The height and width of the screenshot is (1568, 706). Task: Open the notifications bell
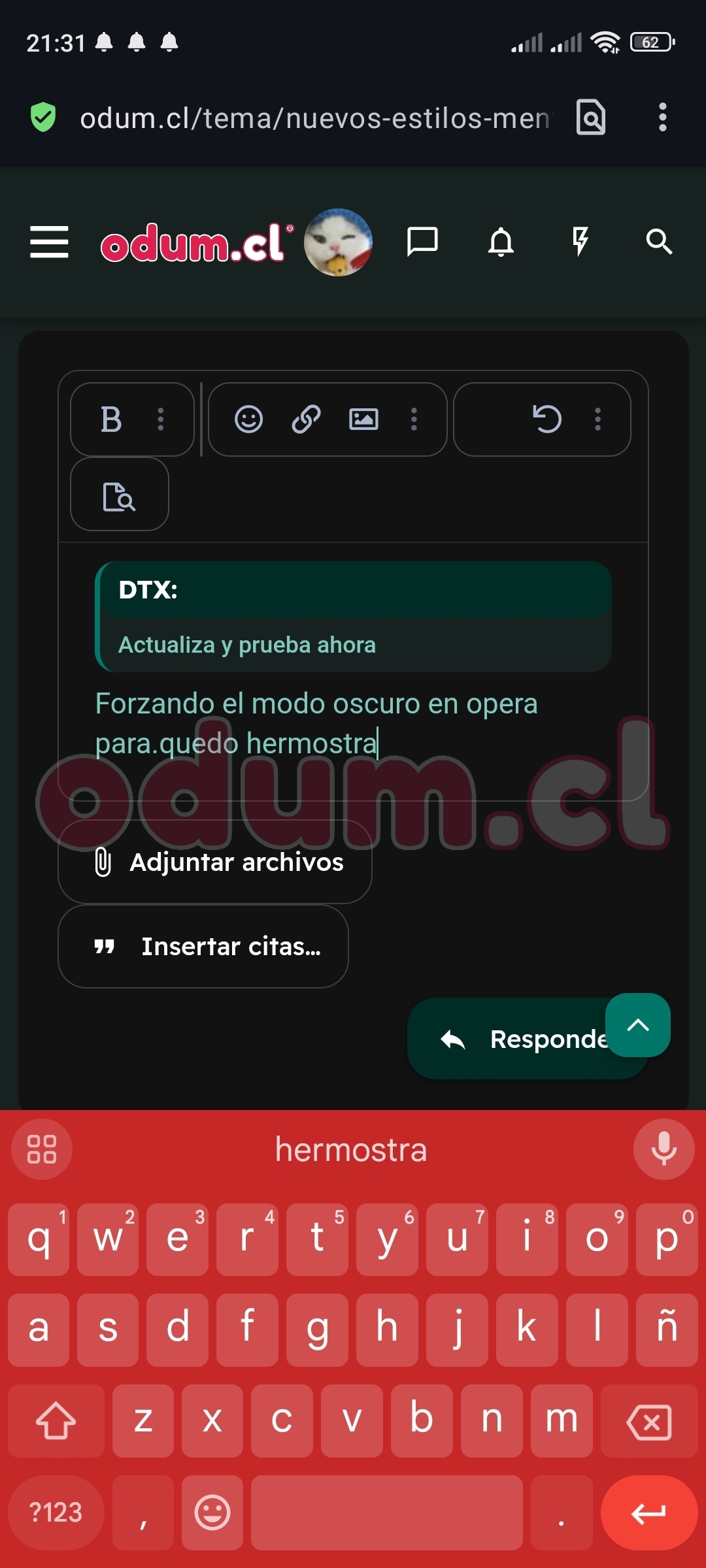501,242
